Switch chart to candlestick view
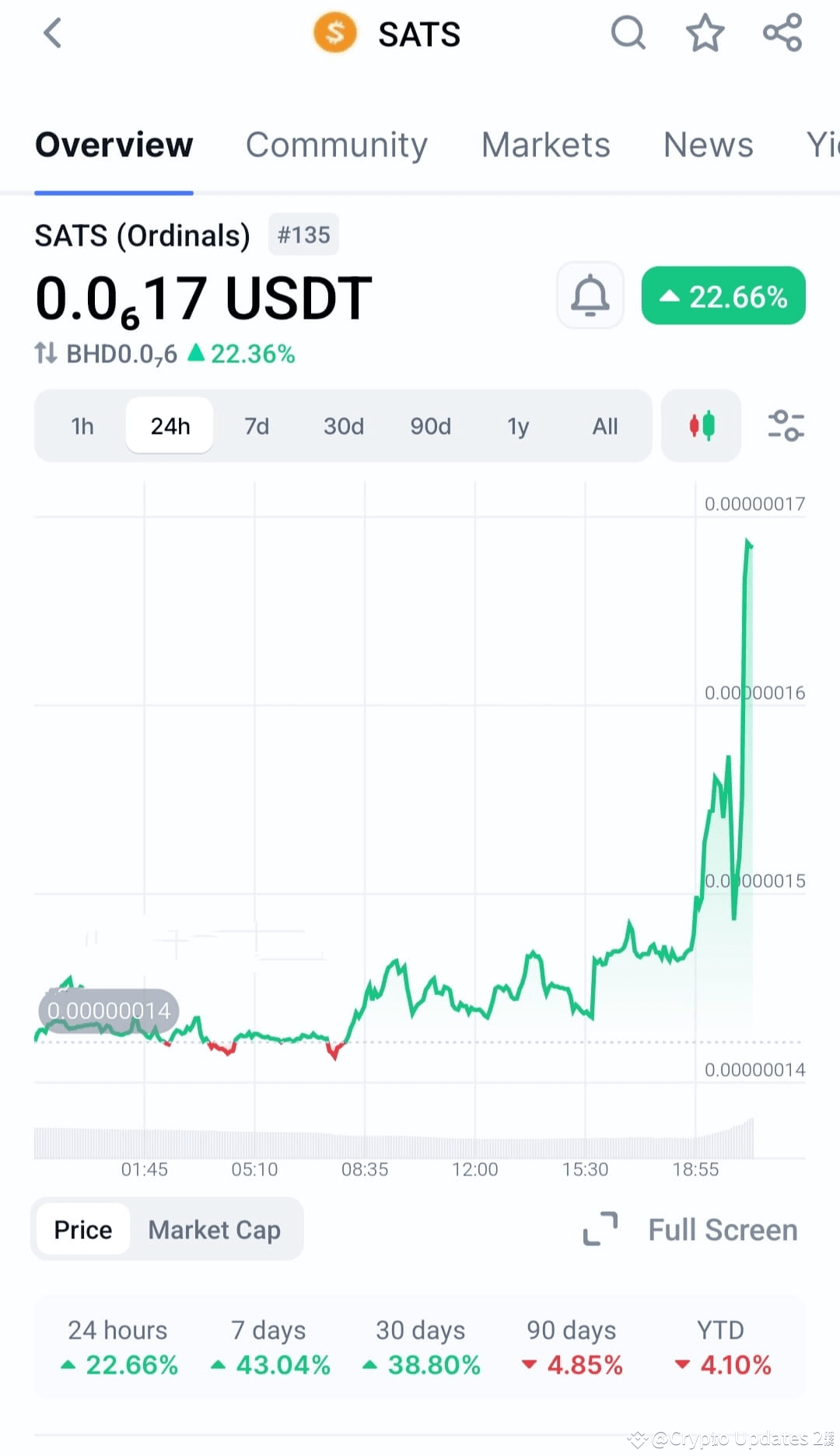This screenshot has width=840, height=1456. (x=700, y=426)
